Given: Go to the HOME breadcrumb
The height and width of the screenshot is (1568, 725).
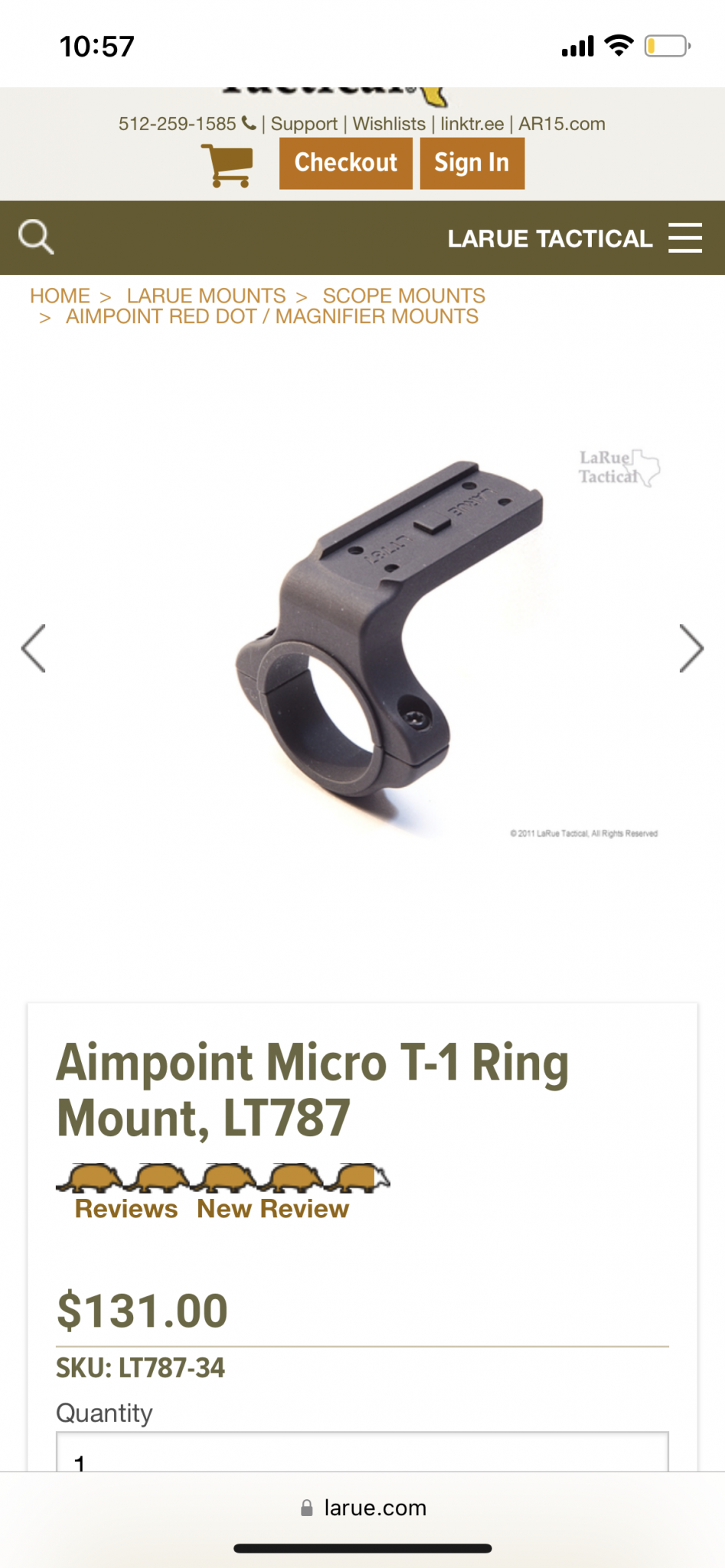Looking at the screenshot, I should coord(60,296).
